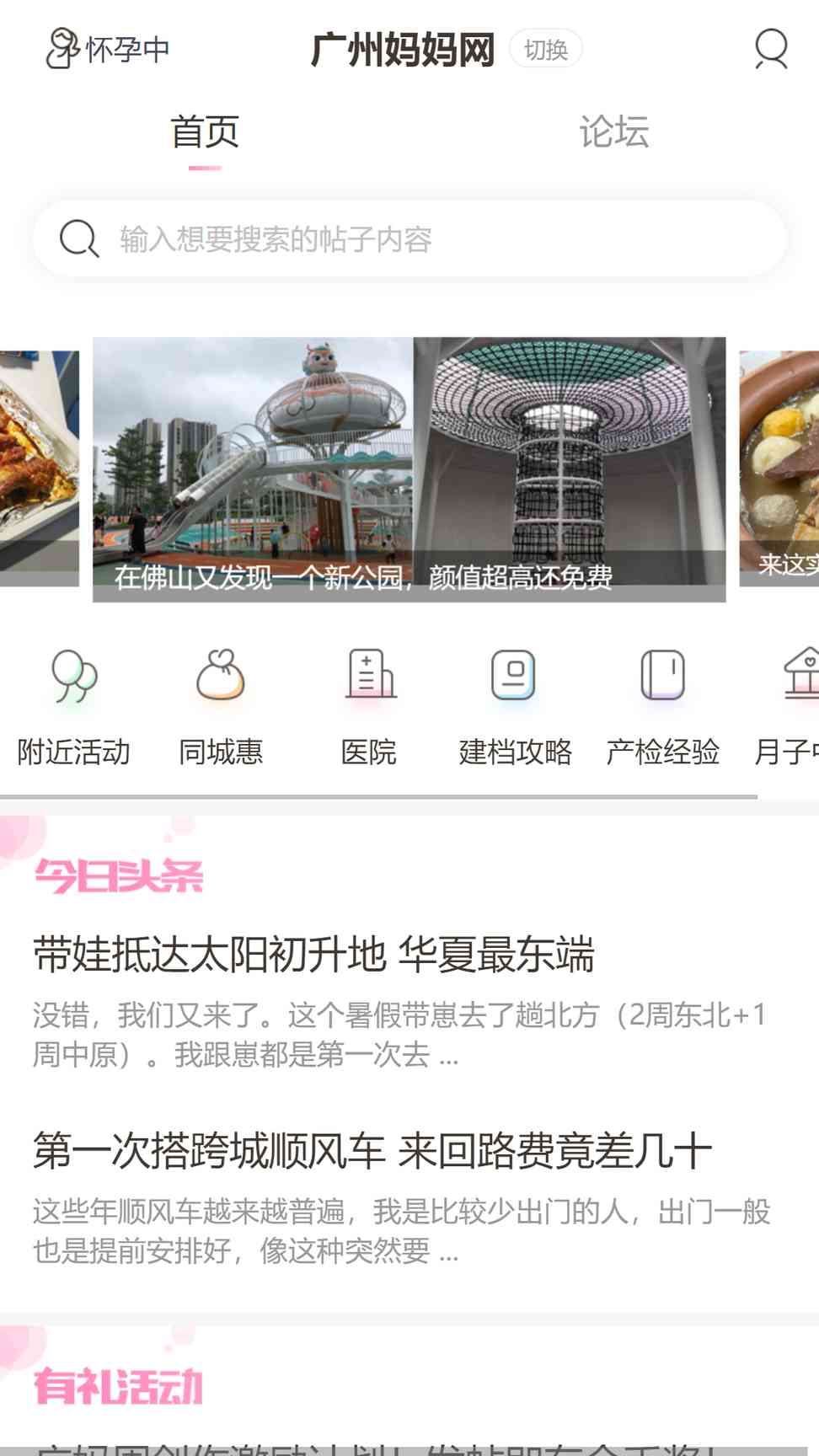This screenshot has width=819, height=1456.
Task: Open the 怀孕中 pregnancy status selector
Action: (x=108, y=49)
